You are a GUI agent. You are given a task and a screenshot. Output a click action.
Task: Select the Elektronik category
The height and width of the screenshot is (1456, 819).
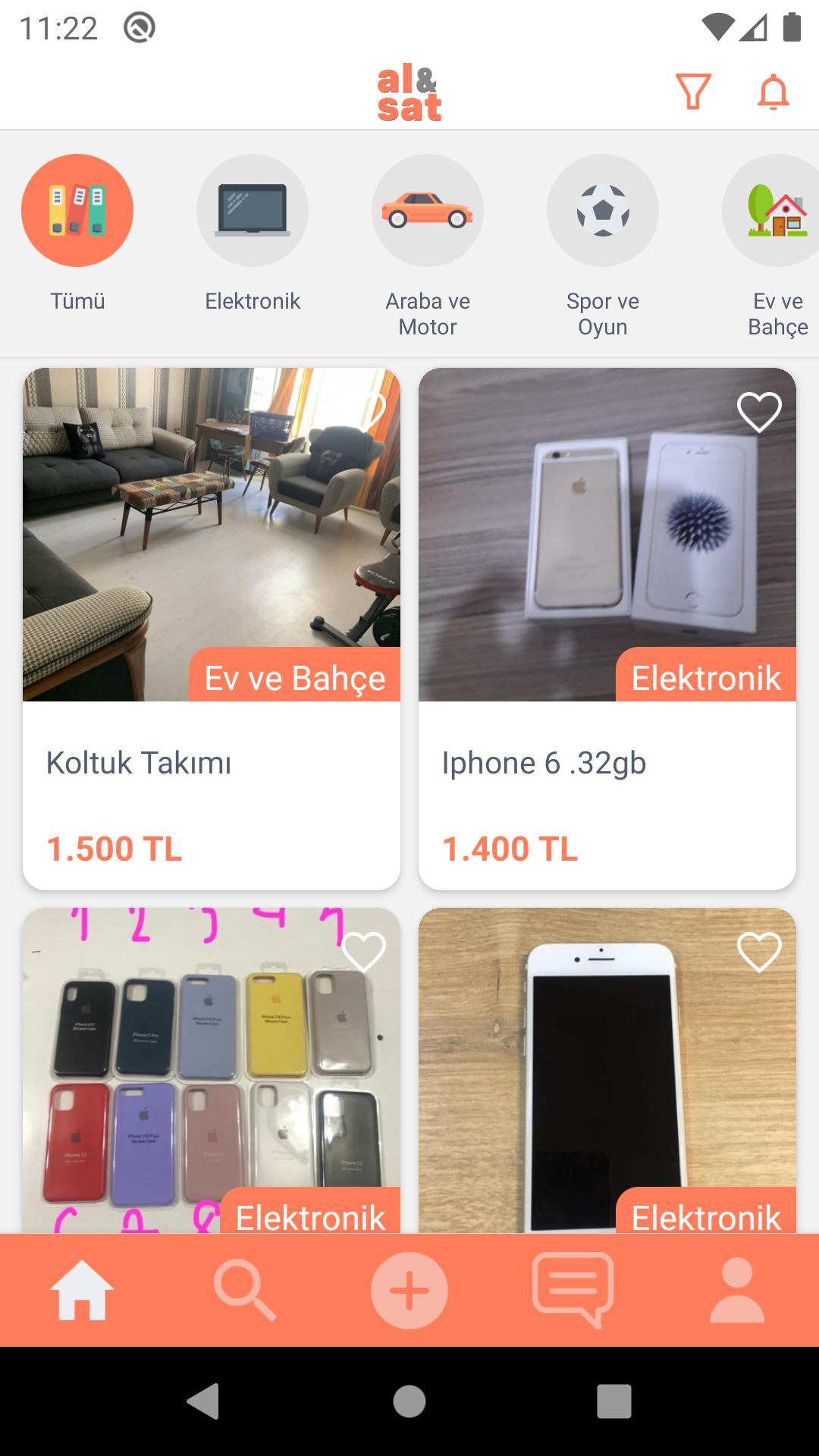tap(253, 211)
